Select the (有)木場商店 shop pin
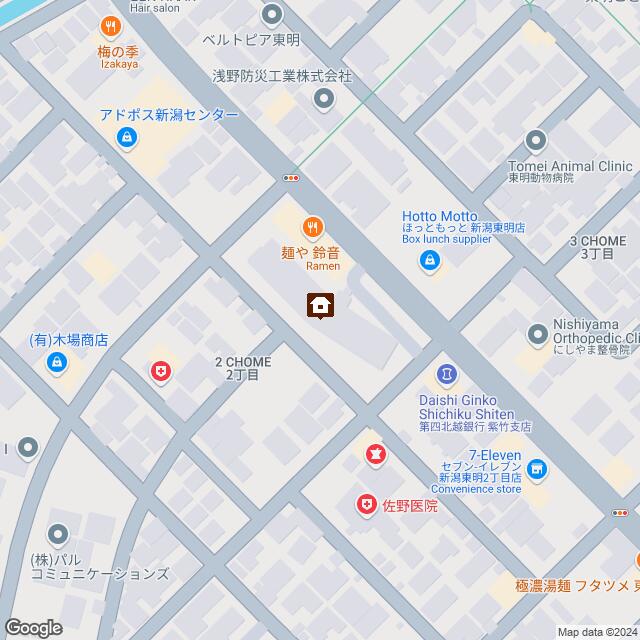Screen dimensions: 640x640 [x=54, y=366]
